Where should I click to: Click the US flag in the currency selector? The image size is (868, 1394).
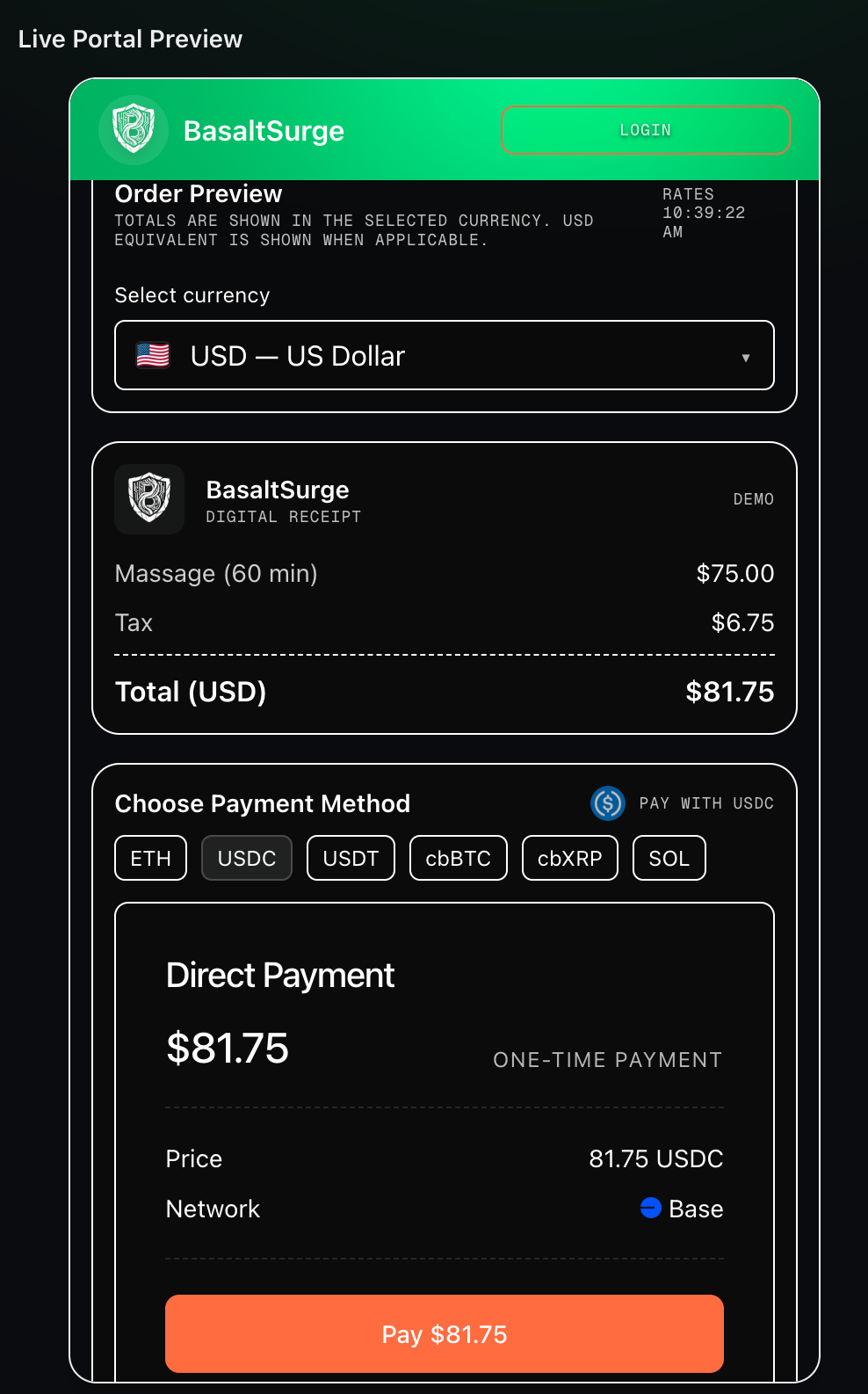154,355
